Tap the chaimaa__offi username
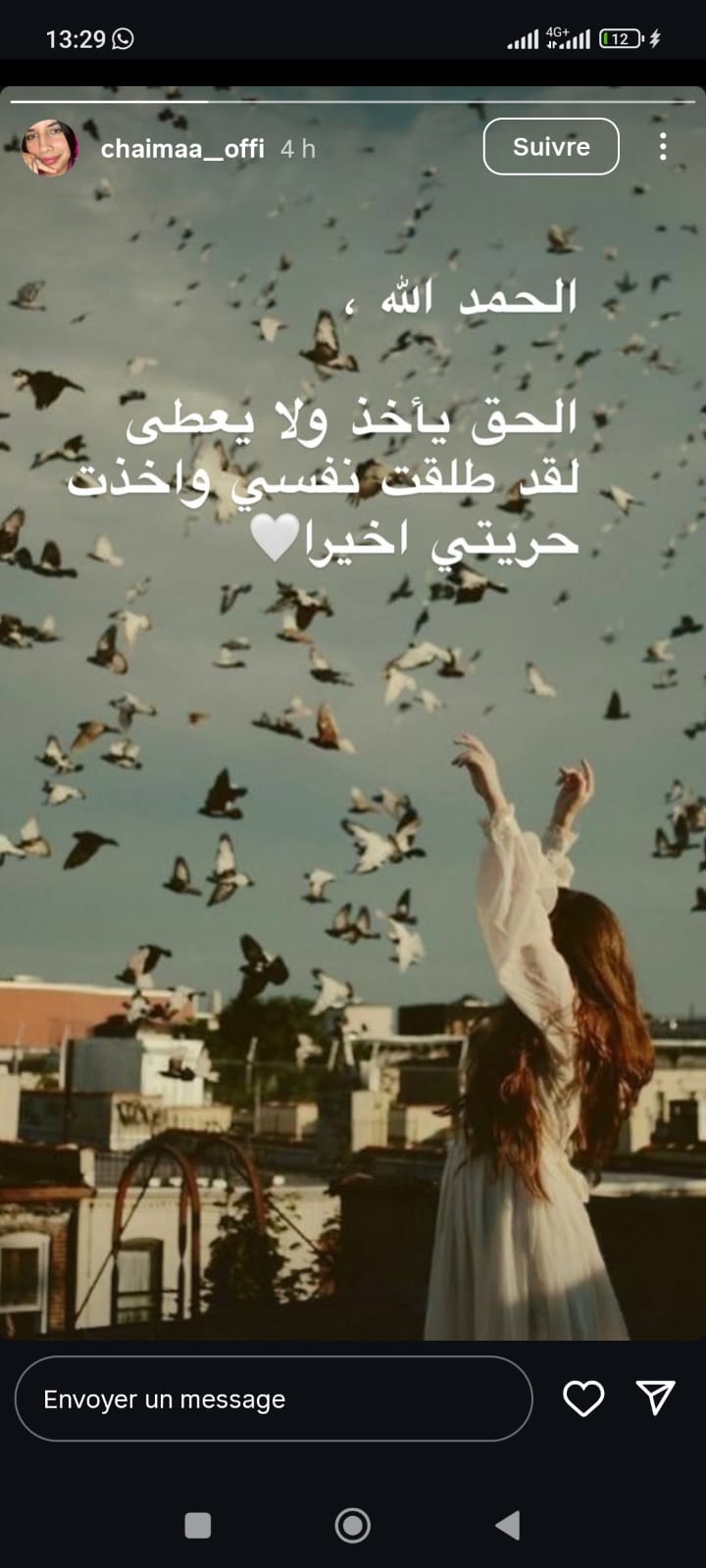This screenshot has width=706, height=1568. 182,148
